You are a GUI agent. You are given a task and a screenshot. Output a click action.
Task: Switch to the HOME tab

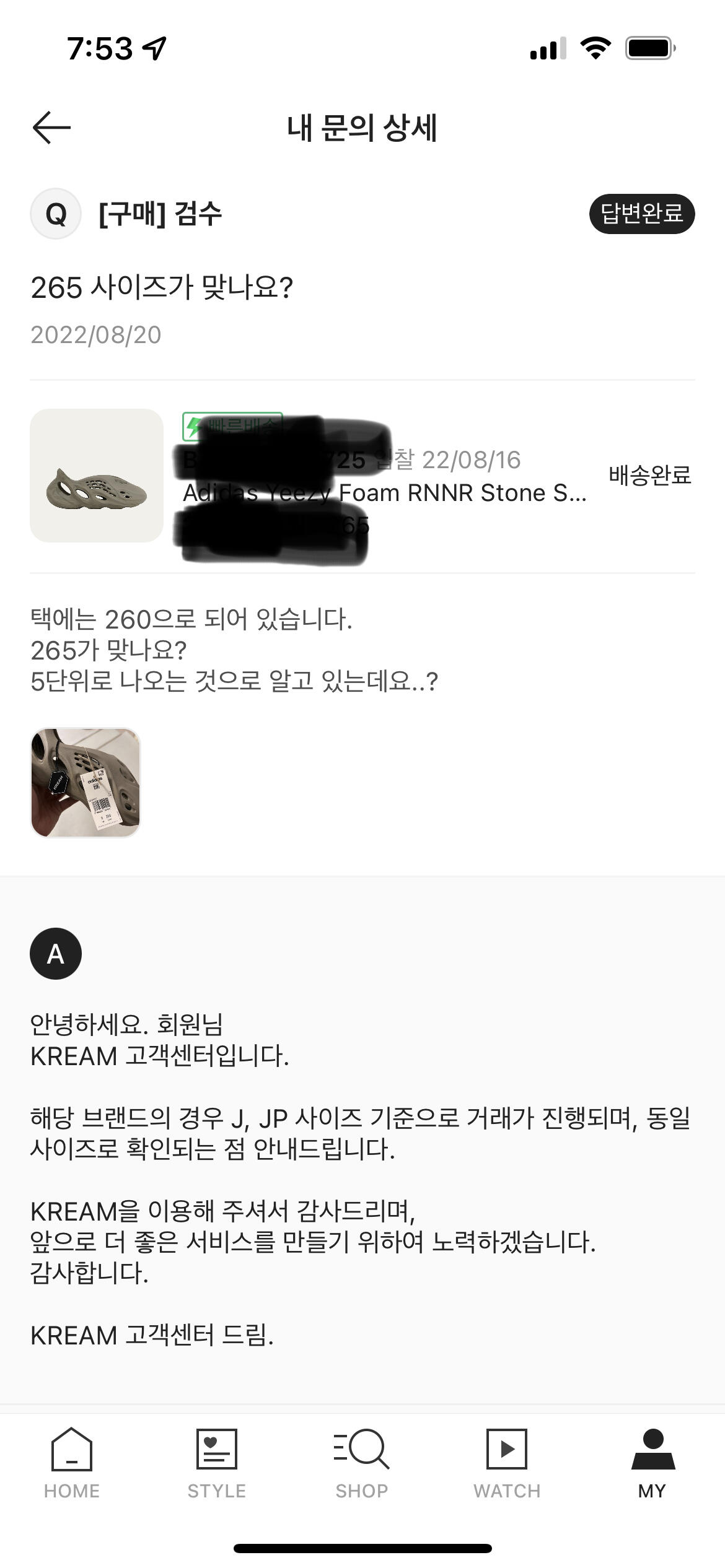point(72,1464)
